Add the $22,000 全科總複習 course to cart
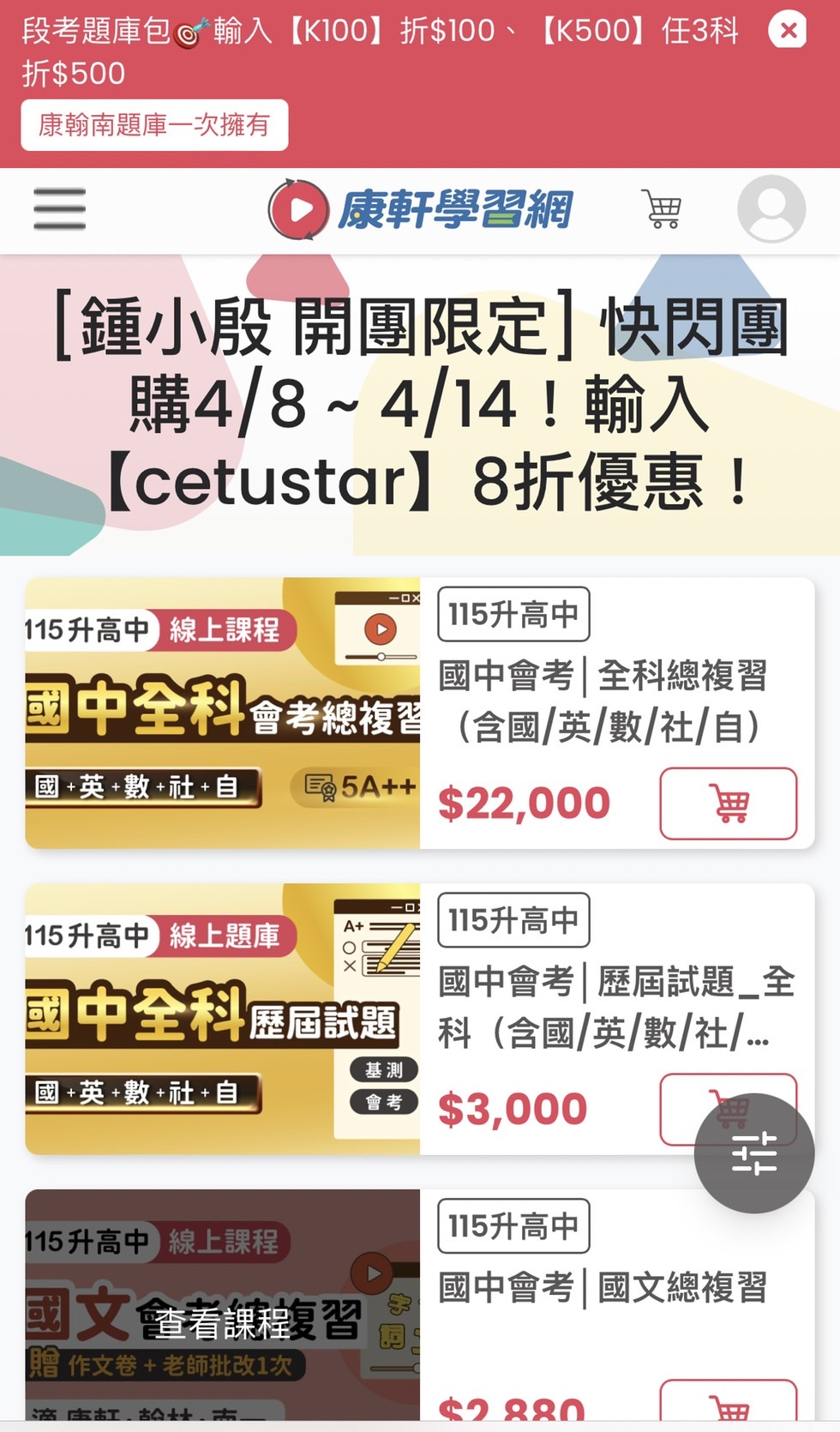 tap(728, 803)
